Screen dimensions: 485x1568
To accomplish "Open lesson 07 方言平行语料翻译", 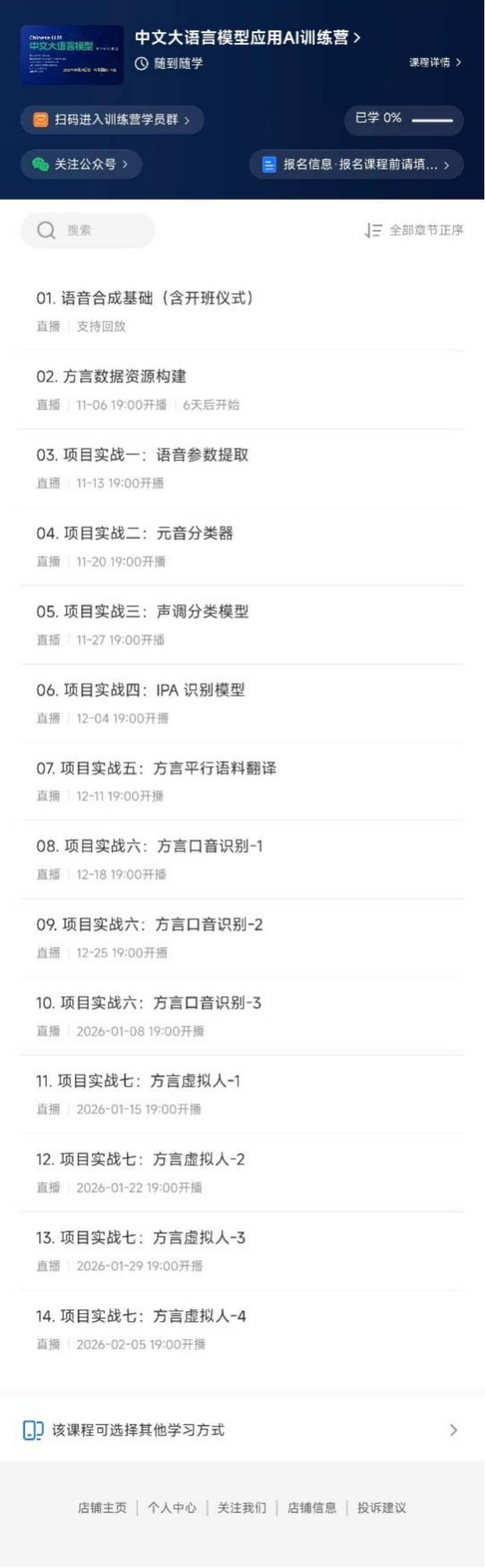I will pos(157,768).
